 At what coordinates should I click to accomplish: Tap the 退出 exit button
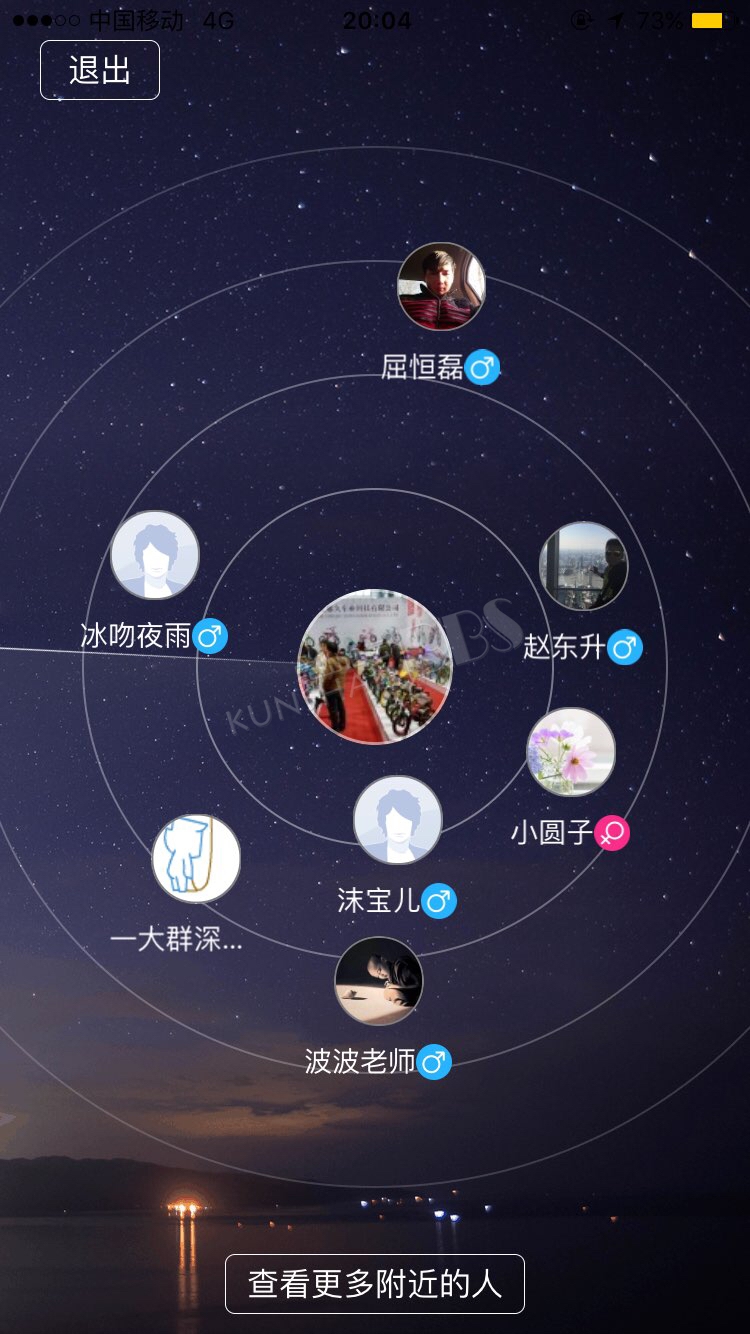pos(100,70)
